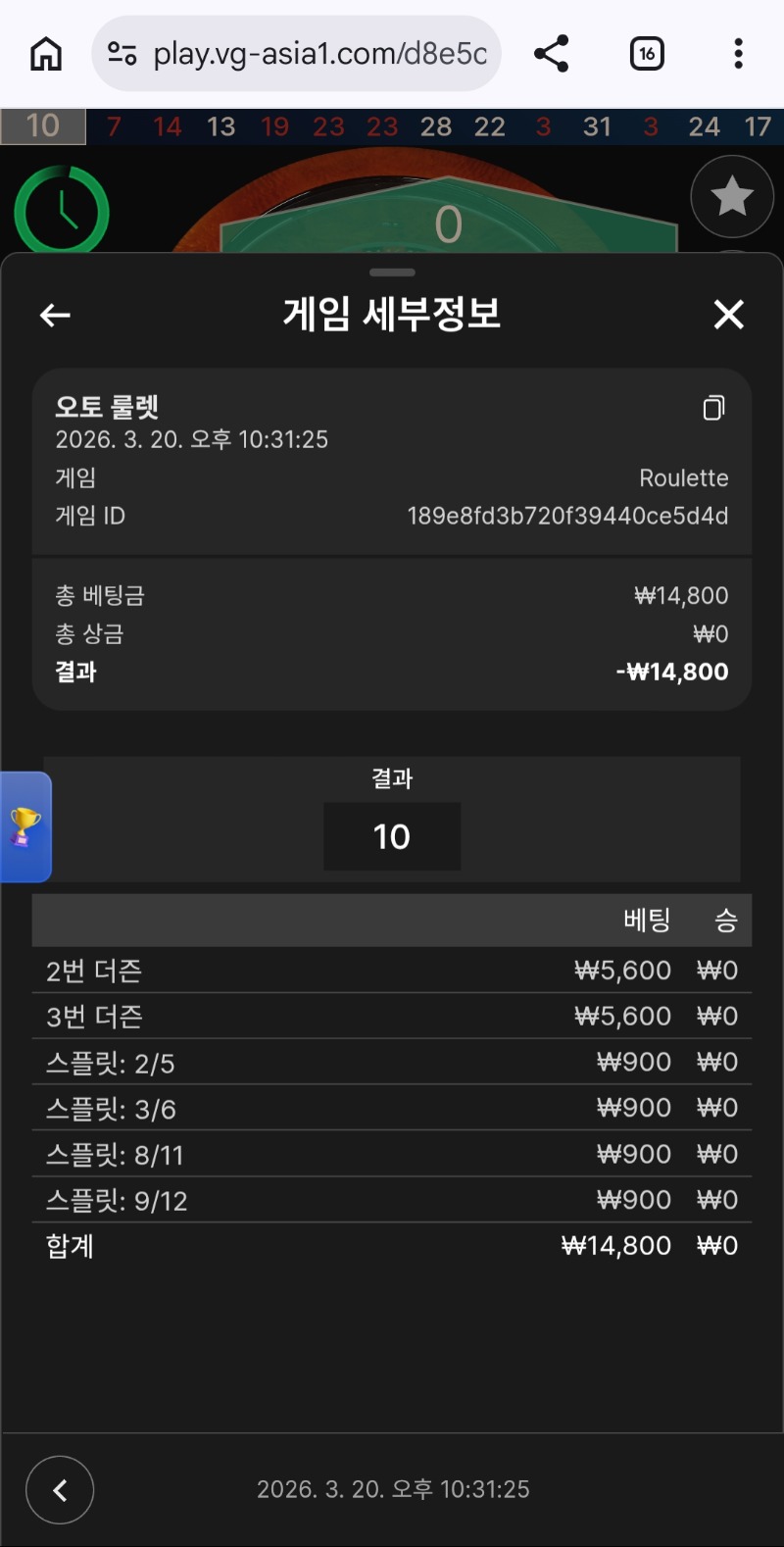Open the browser overflow menu
The height and width of the screenshot is (1547, 784).
click(x=738, y=54)
